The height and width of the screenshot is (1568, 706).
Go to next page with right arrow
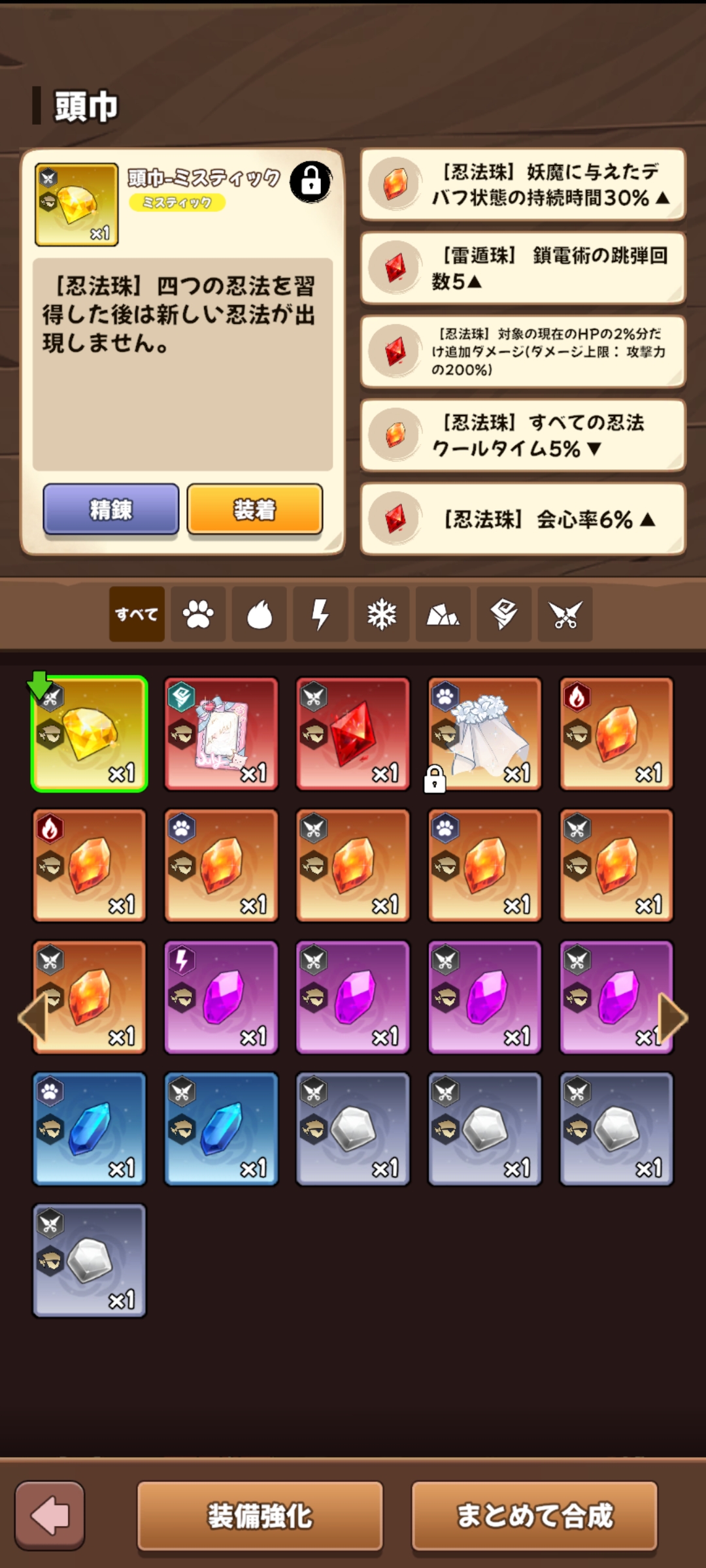point(673,1017)
